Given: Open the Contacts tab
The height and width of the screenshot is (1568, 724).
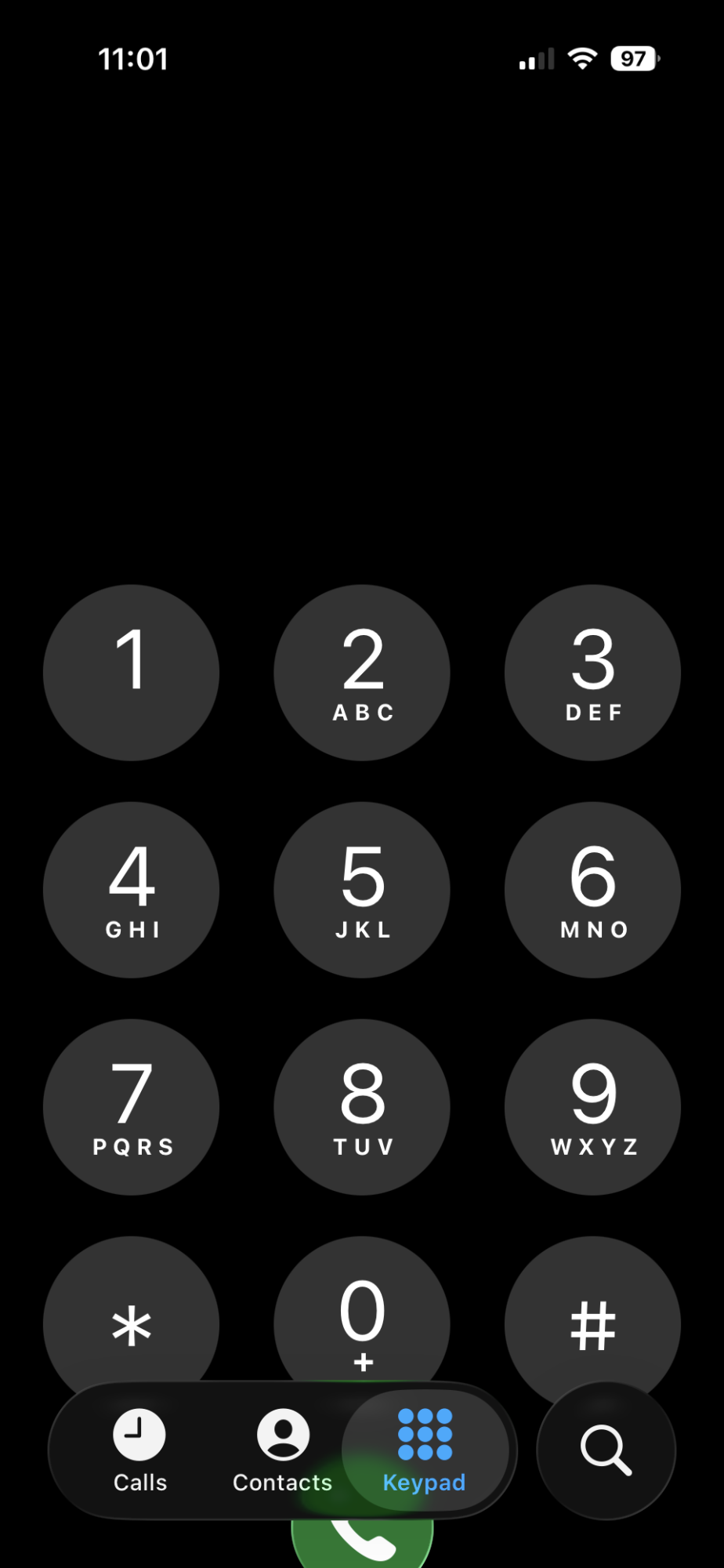Looking at the screenshot, I should coord(283,1450).
